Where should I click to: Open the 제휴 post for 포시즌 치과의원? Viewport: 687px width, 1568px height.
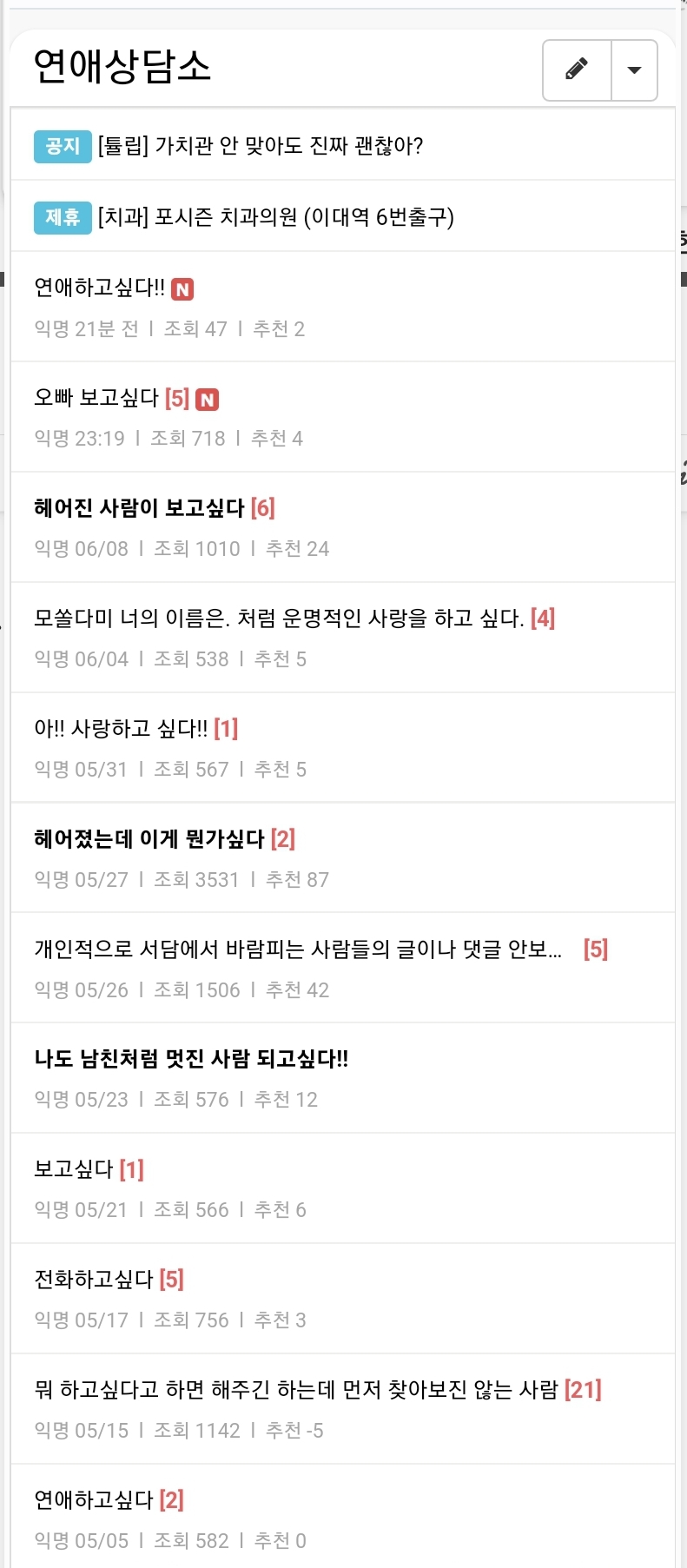tap(275, 216)
